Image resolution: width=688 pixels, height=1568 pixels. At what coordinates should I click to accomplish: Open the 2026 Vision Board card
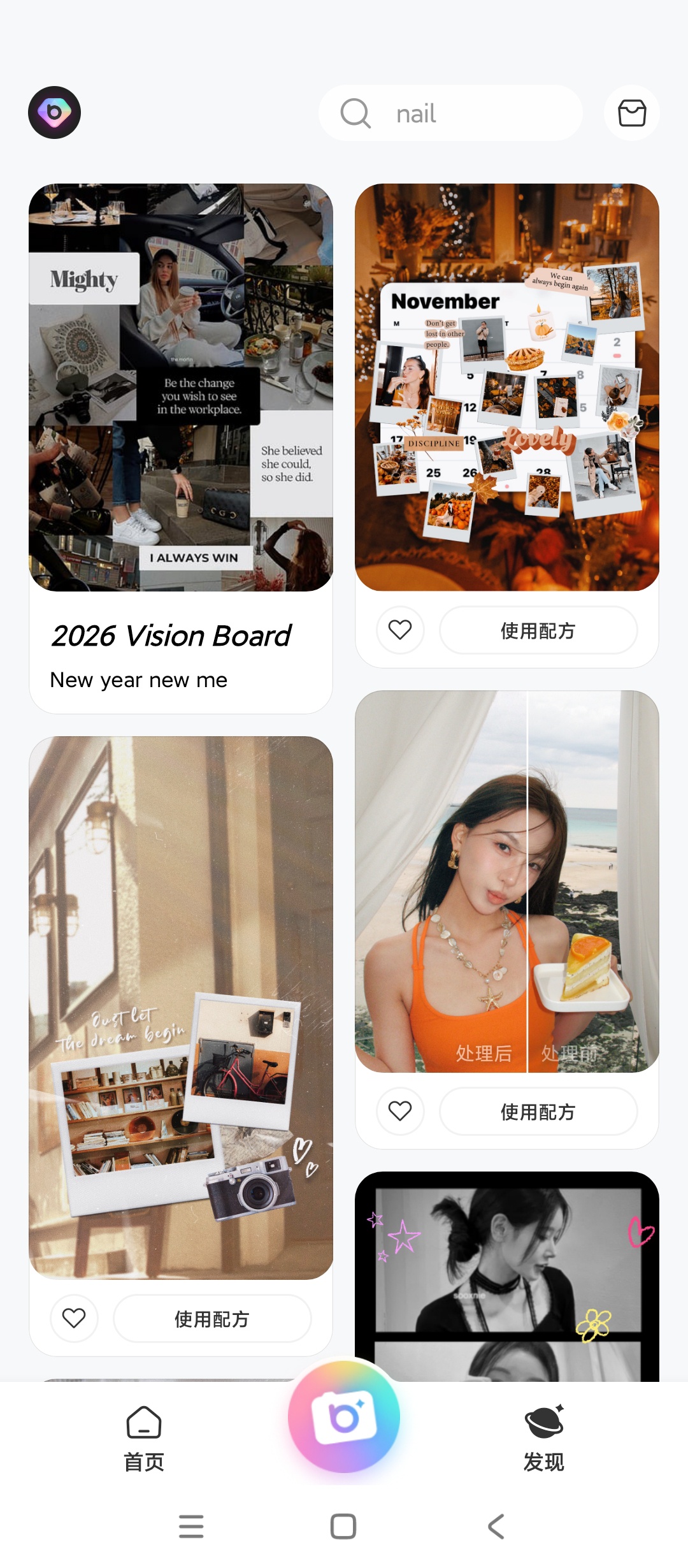click(x=181, y=446)
